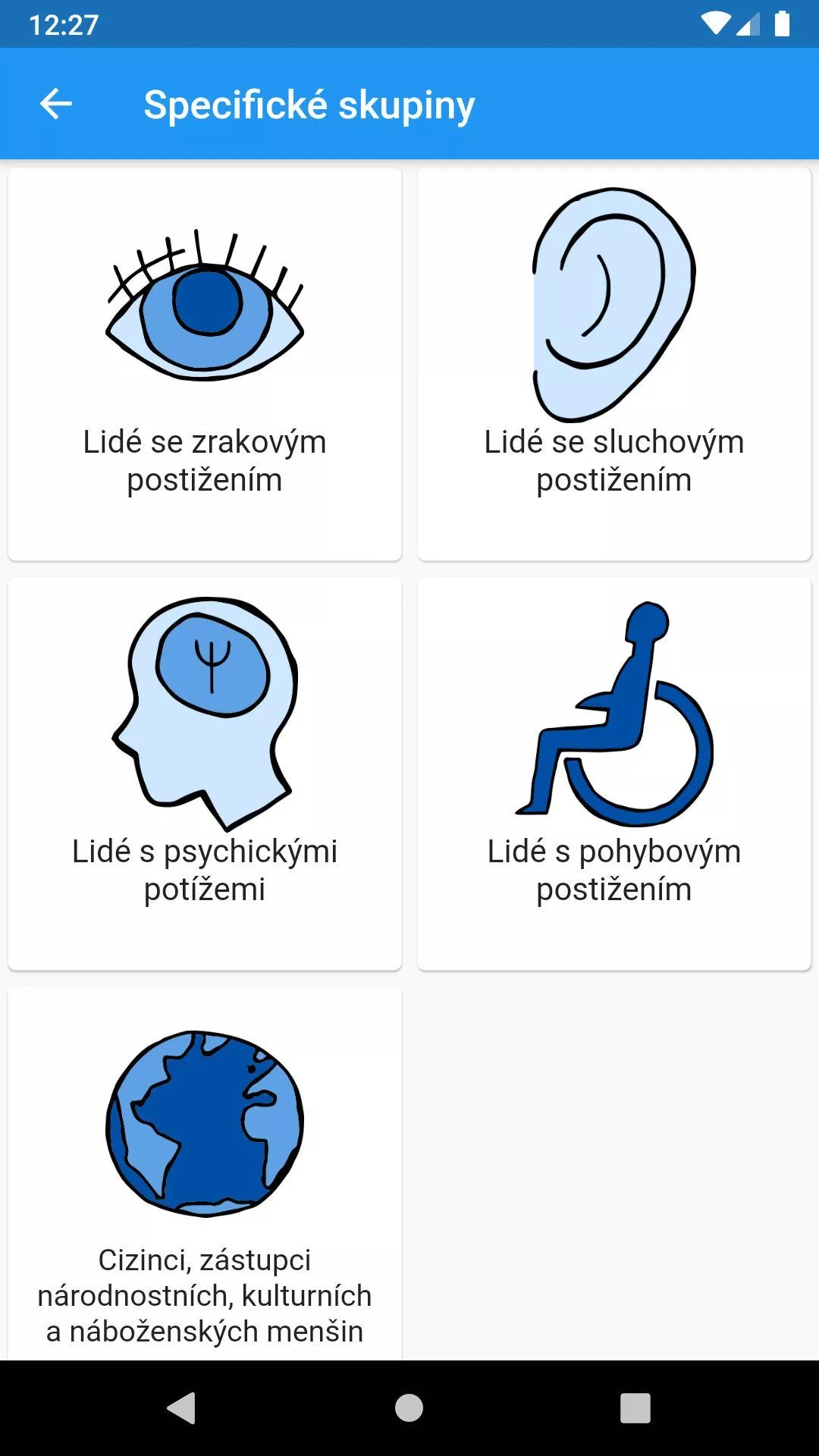This screenshot has width=819, height=1456.
Task: Tap the system home button
Action: 409,1408
